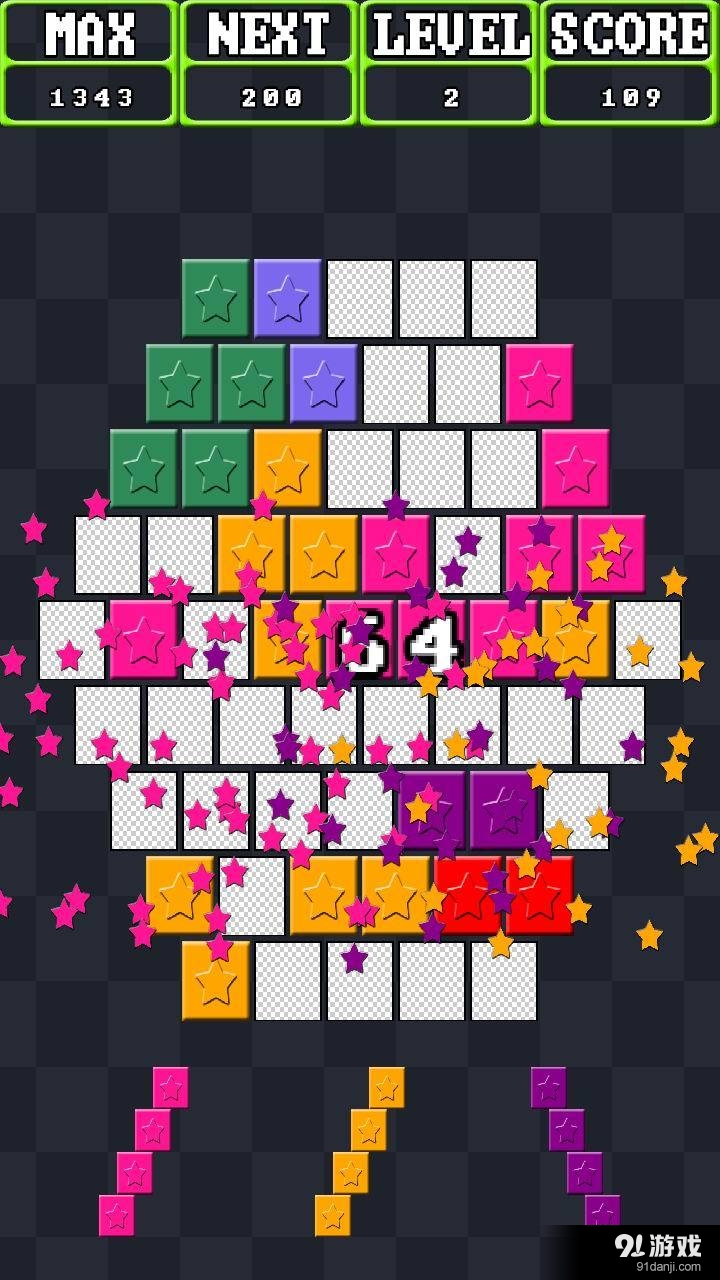
Task: Open the MAX score panel
Action: point(89,65)
